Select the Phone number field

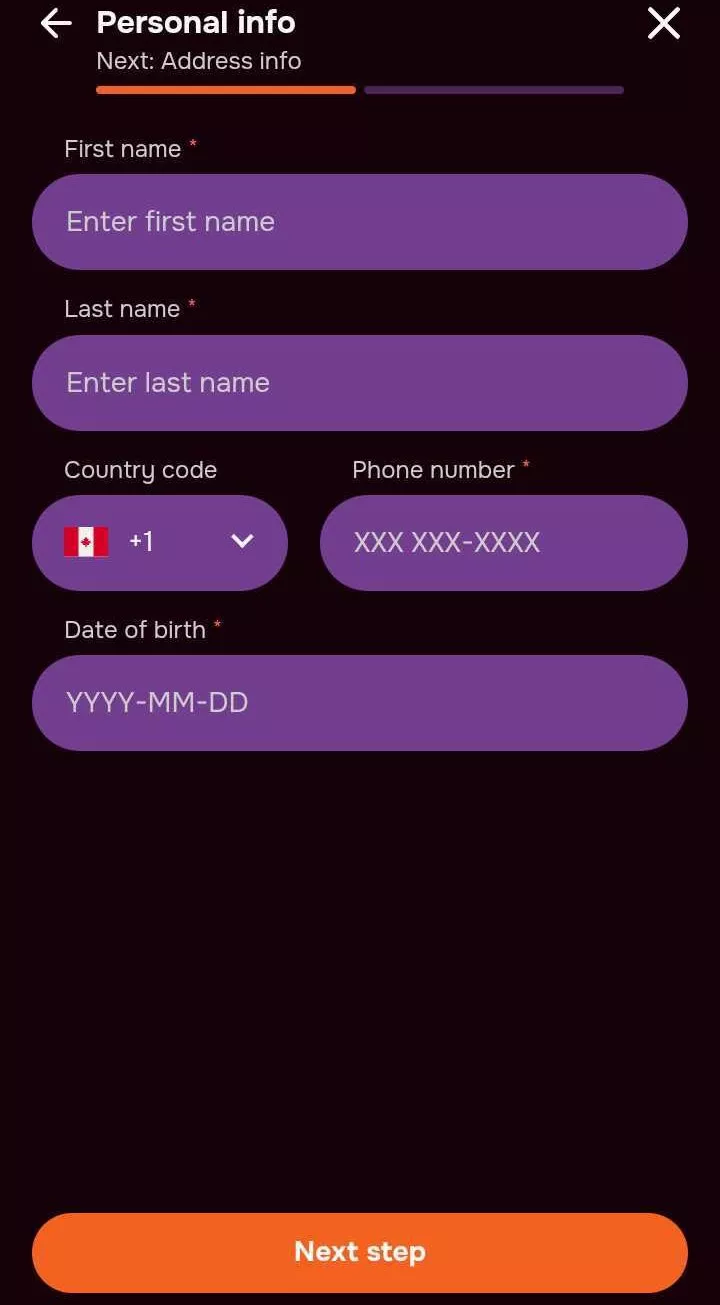504,543
